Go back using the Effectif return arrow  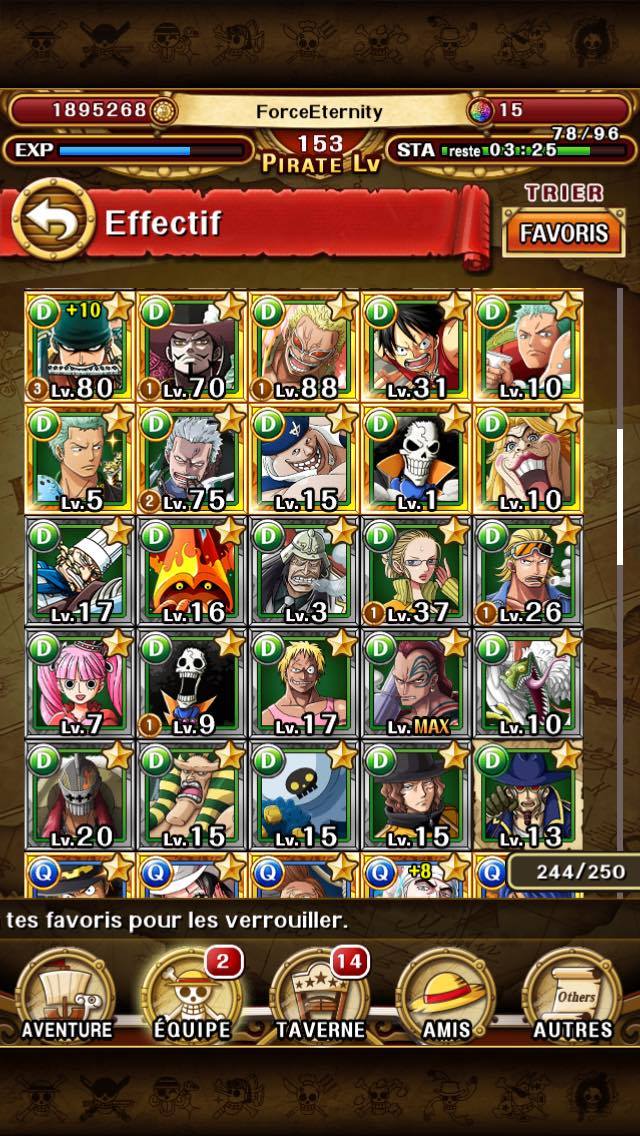point(53,219)
